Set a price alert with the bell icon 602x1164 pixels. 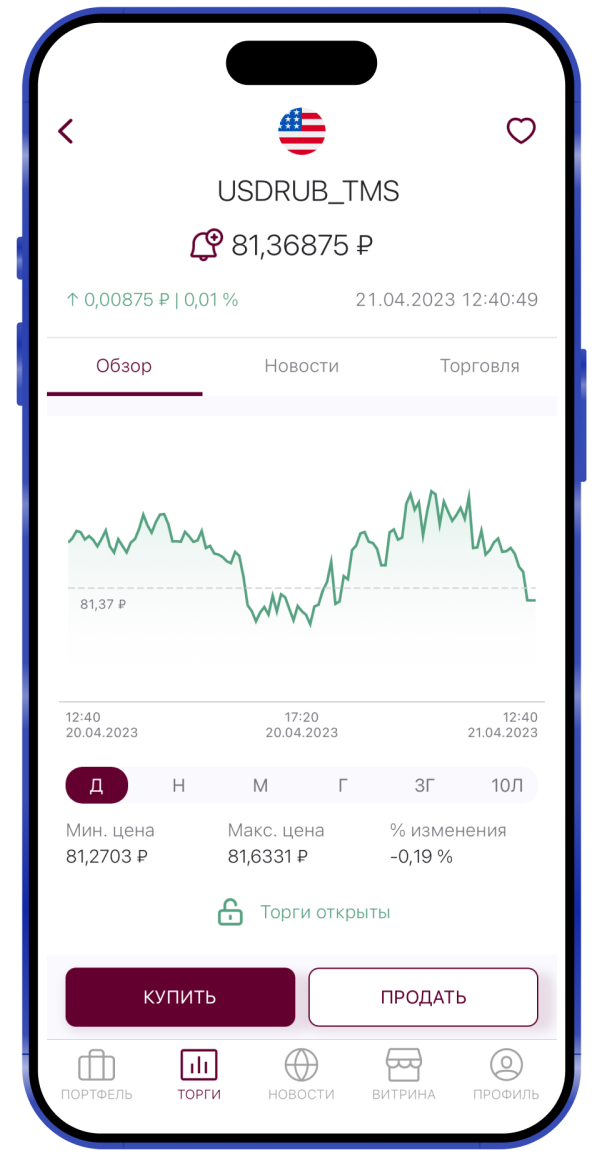click(206, 245)
